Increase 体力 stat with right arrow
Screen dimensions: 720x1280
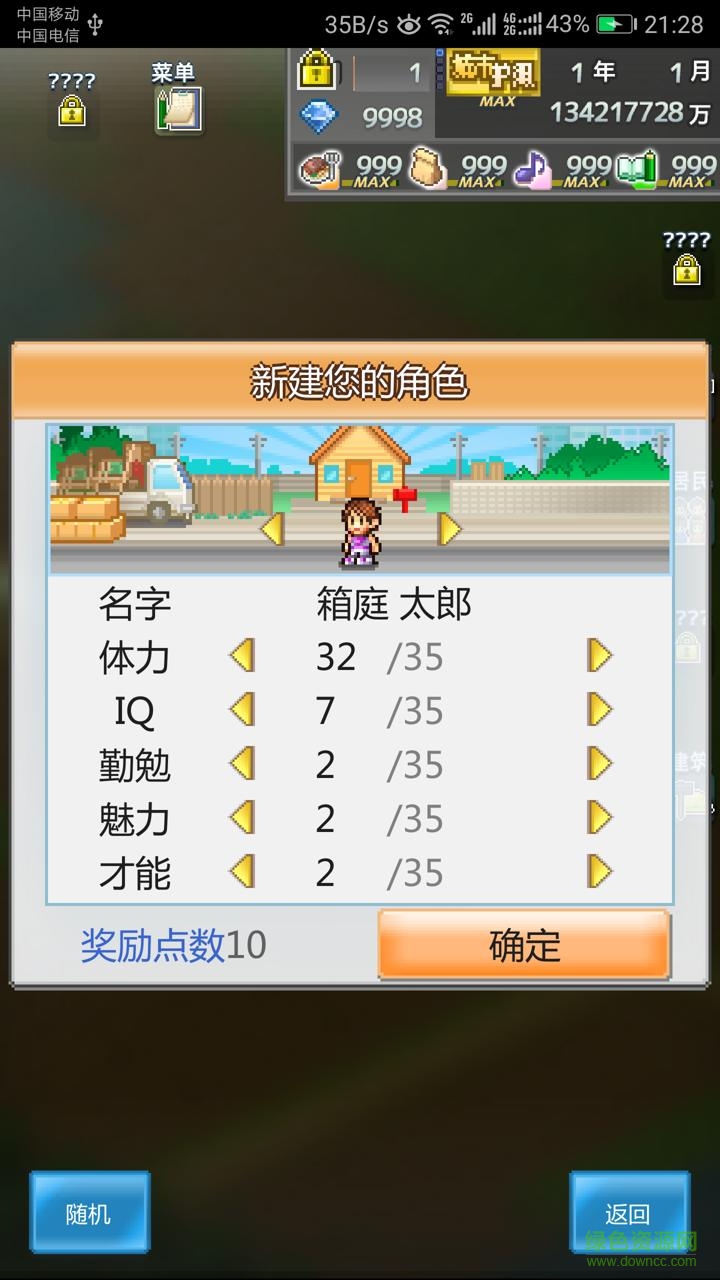click(x=598, y=657)
